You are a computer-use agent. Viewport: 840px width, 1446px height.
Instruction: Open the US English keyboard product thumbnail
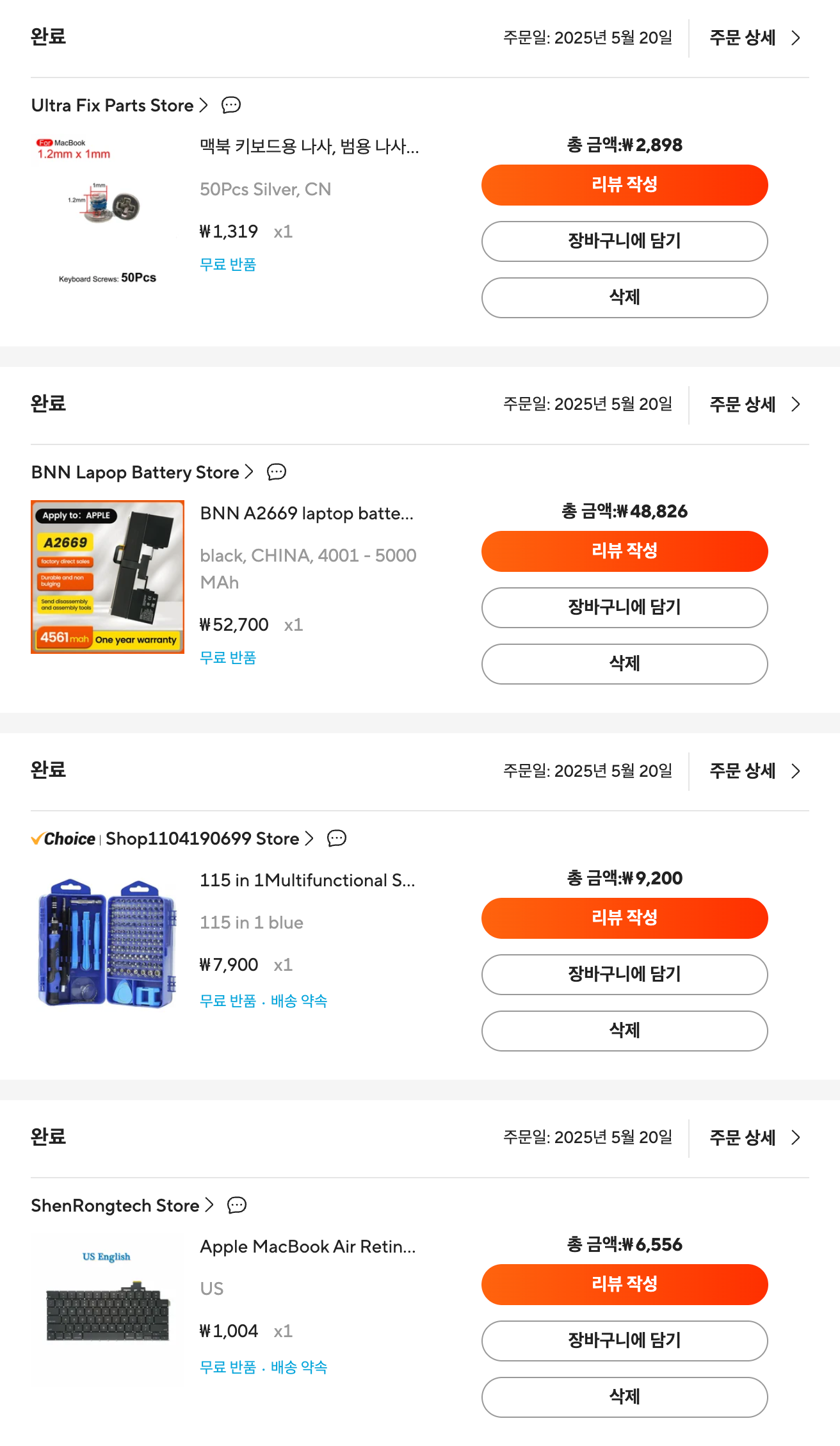(x=108, y=1310)
